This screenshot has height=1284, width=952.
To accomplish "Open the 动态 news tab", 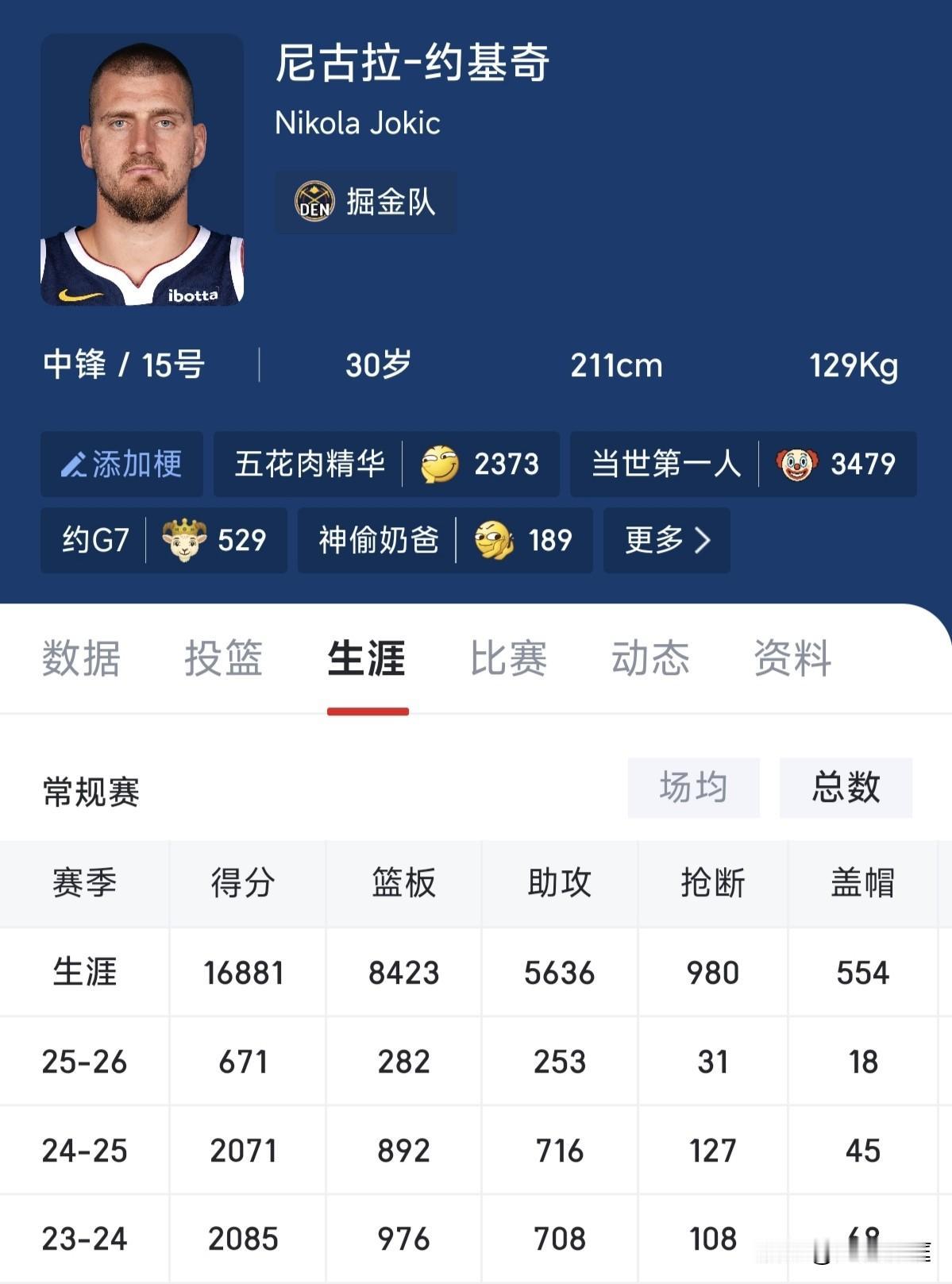I will 653,657.
